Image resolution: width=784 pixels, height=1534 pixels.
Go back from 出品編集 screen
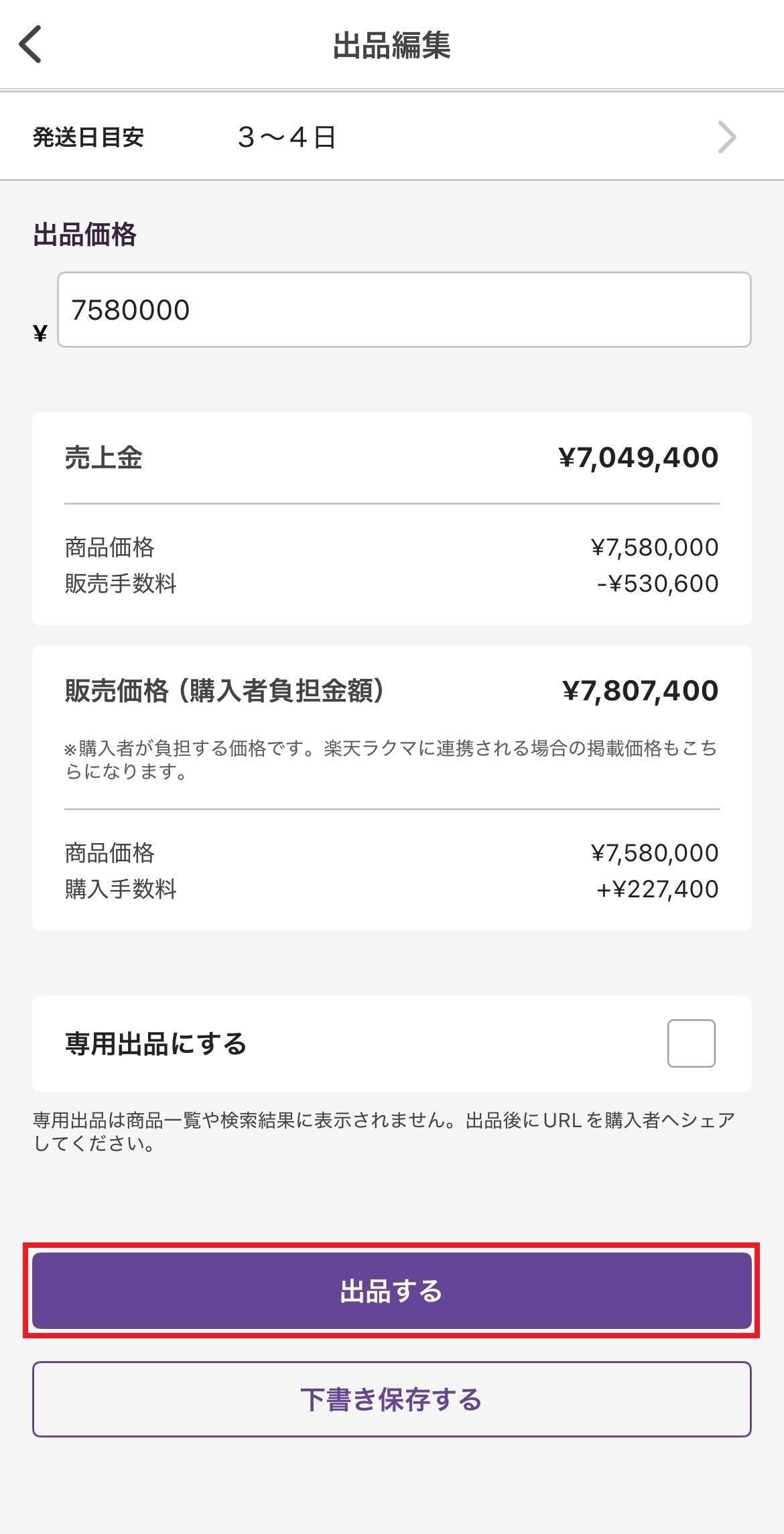pyautogui.click(x=31, y=44)
